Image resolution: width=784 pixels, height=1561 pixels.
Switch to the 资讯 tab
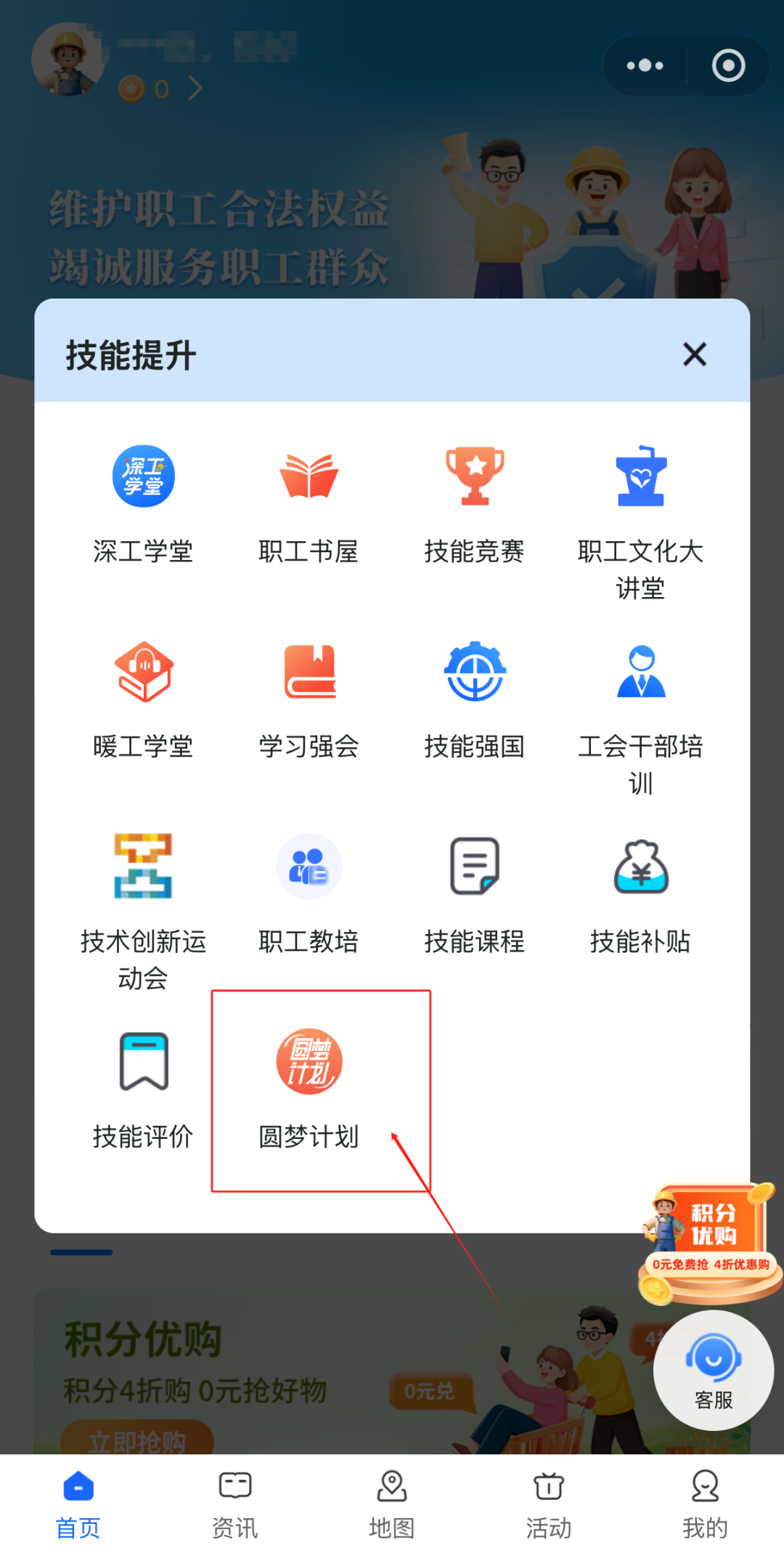(234, 1504)
